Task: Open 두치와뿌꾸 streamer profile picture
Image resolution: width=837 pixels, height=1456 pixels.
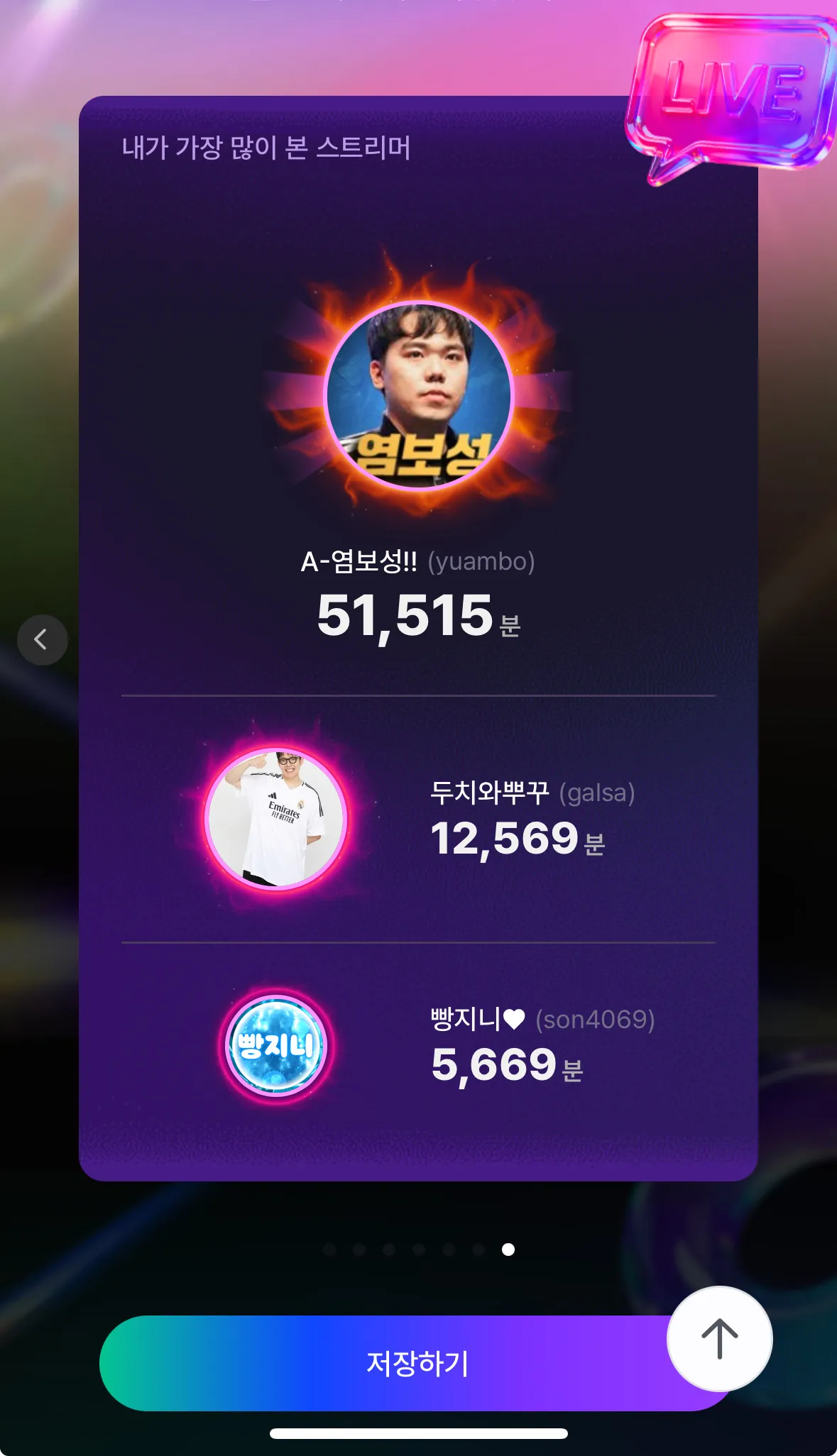Action: click(275, 818)
